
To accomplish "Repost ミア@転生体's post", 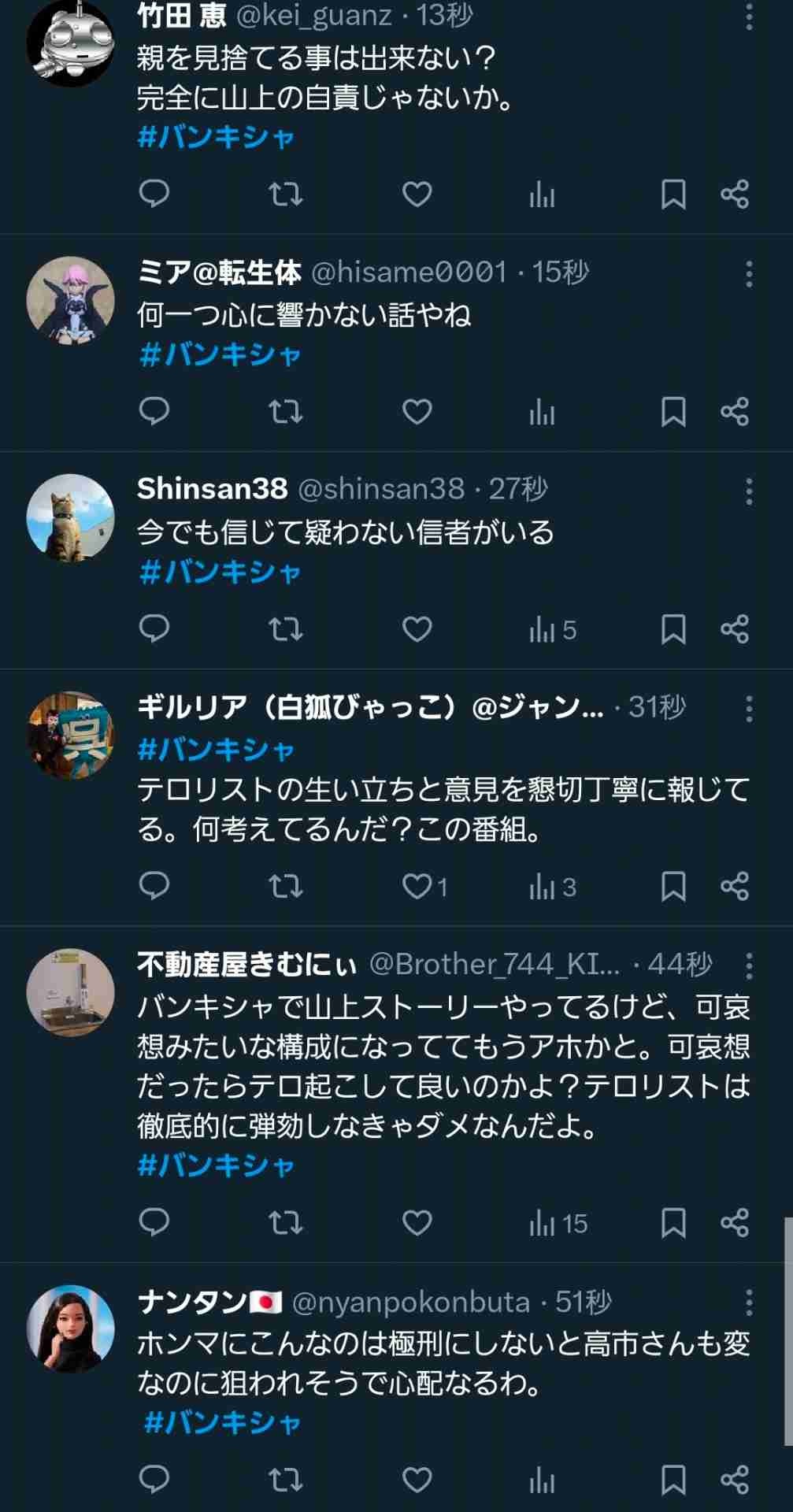I will 285,411.
